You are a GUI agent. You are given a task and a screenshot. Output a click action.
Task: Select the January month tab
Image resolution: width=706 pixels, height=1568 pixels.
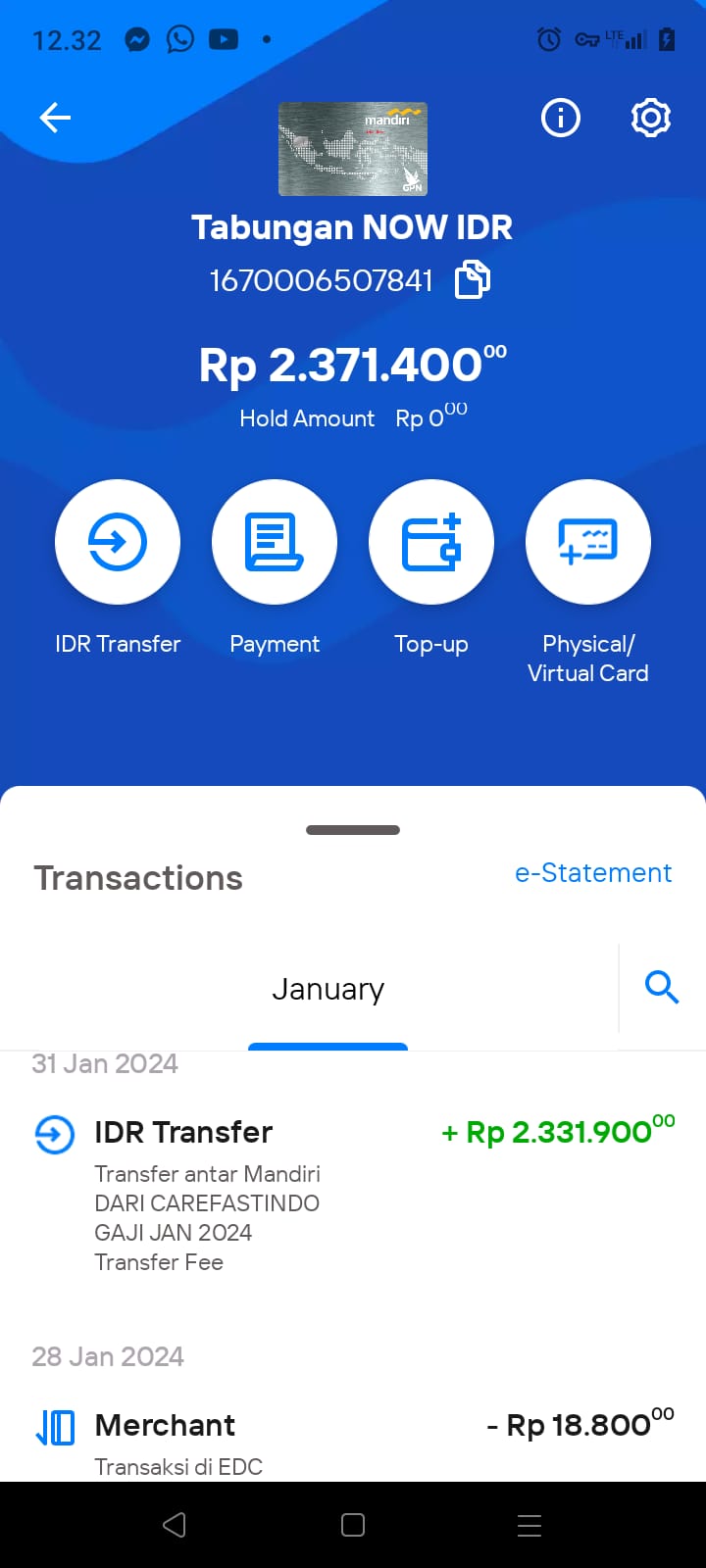pos(328,989)
